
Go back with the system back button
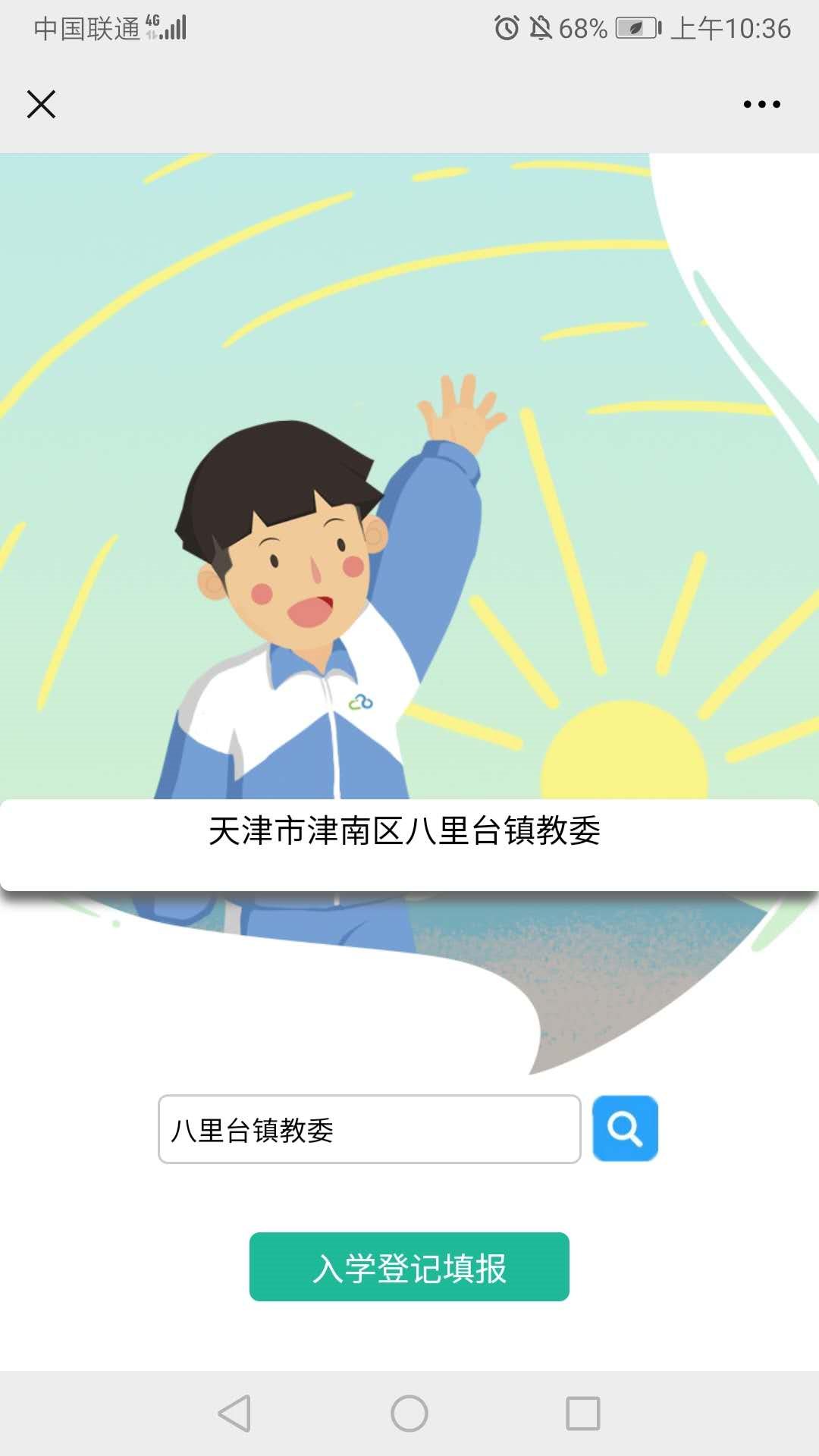tap(234, 1414)
